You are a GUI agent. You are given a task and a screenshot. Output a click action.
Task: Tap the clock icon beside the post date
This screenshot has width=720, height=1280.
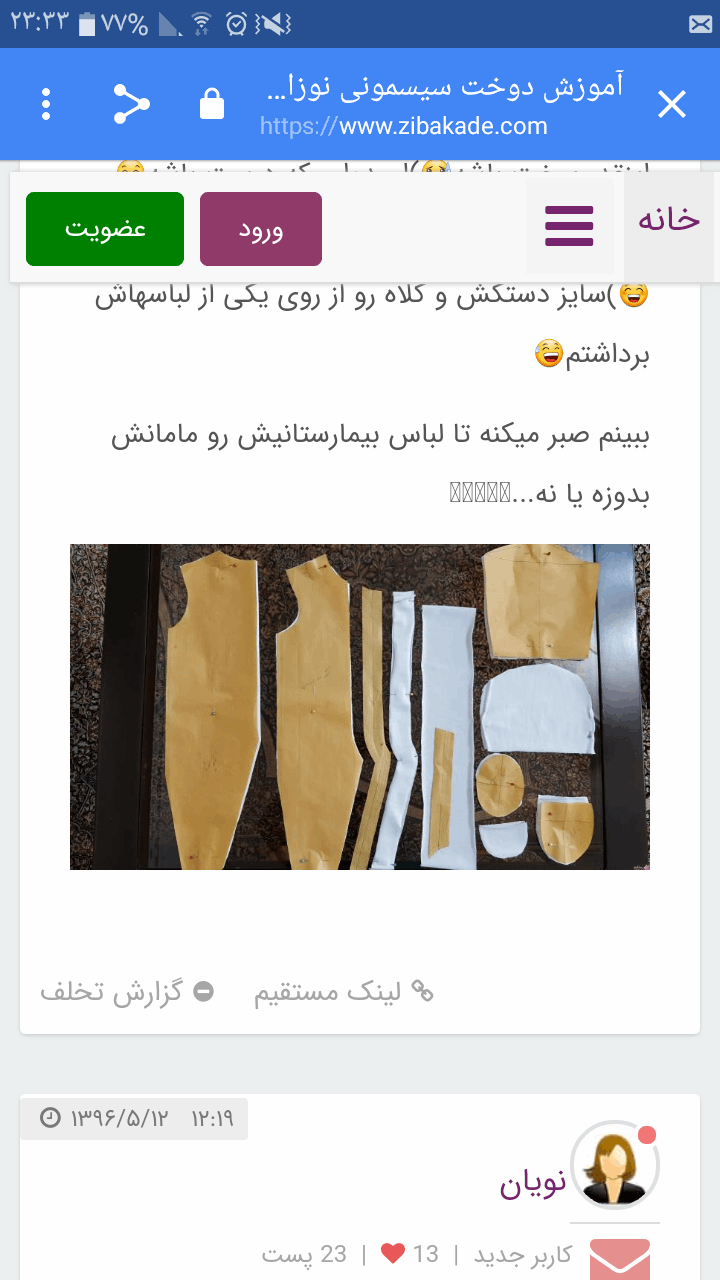pyautogui.click(x=49, y=1118)
